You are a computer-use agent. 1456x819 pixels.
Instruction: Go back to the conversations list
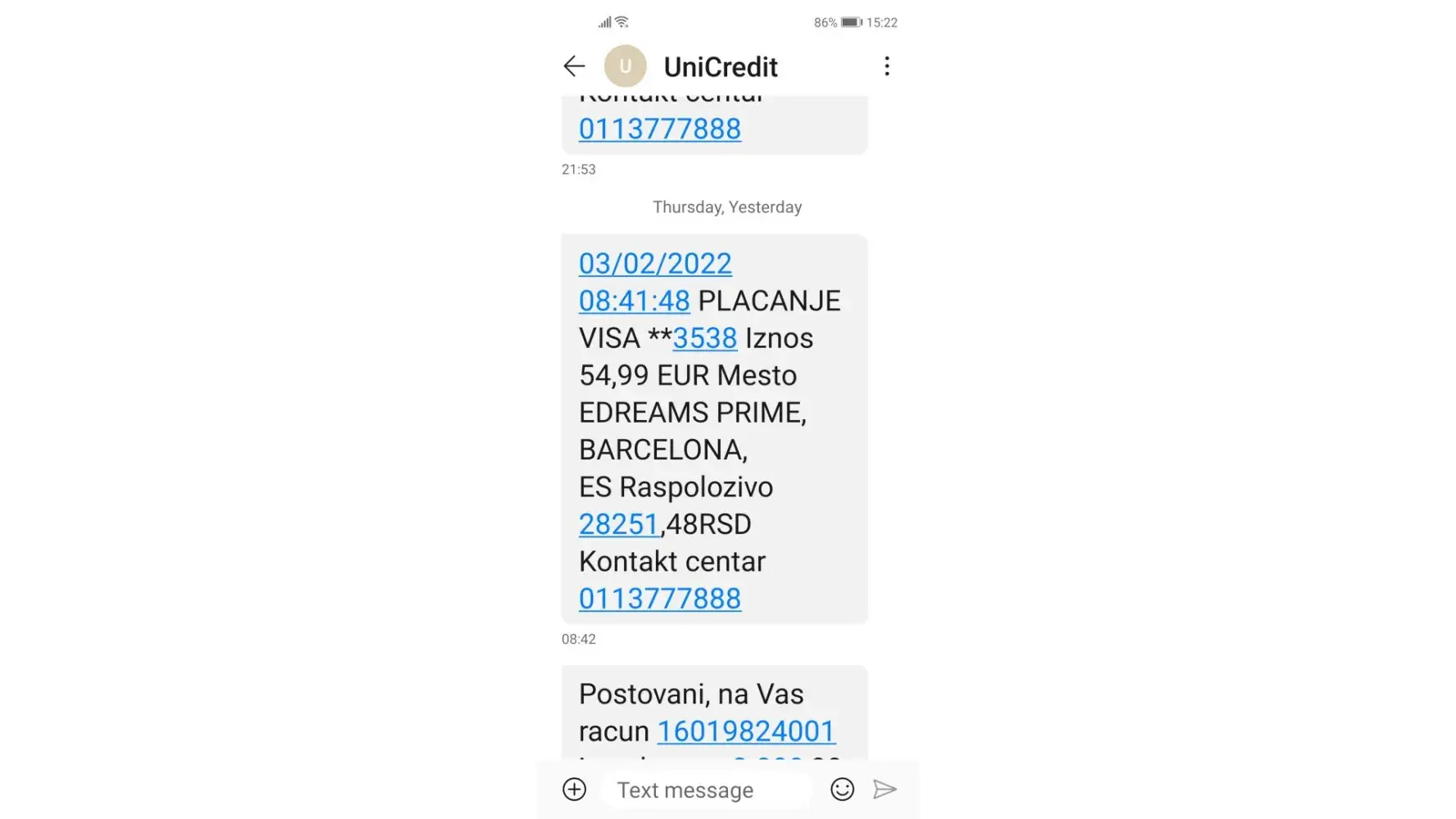(574, 66)
